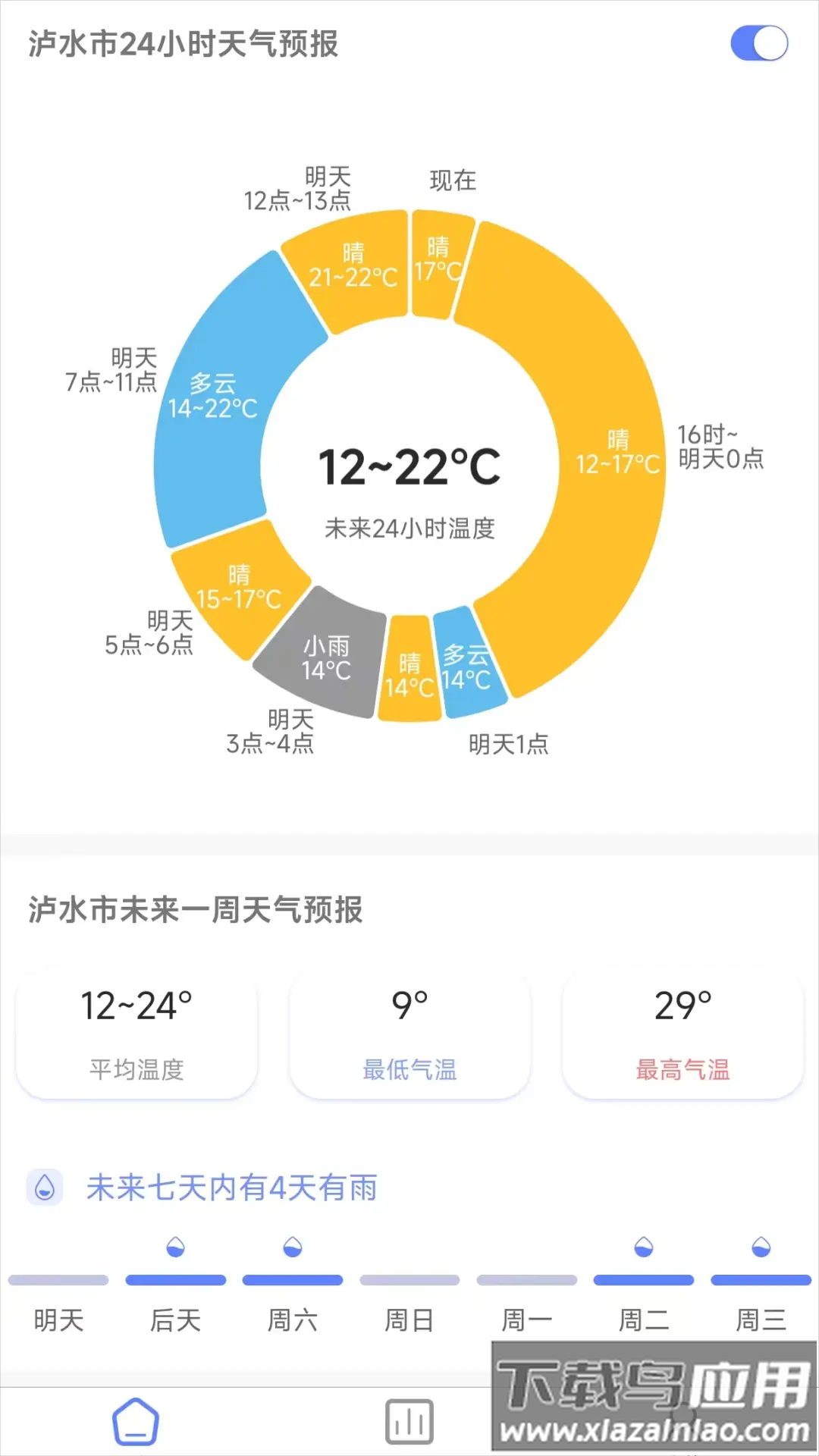Switch to the bar chart statistics tab
Screen dimensions: 819x1456
409,1422
